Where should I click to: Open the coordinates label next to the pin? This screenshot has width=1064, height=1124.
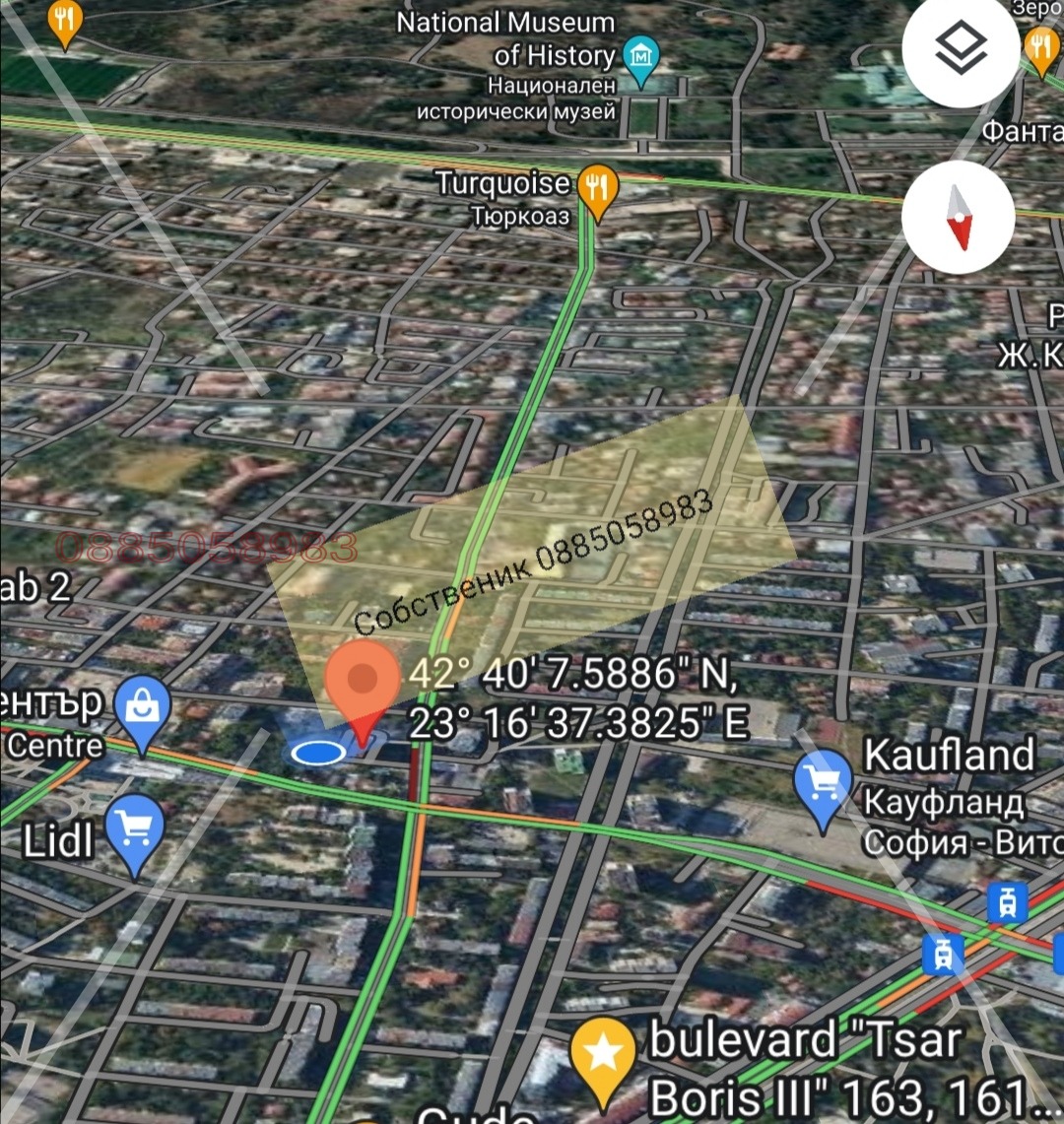pyautogui.click(x=581, y=700)
